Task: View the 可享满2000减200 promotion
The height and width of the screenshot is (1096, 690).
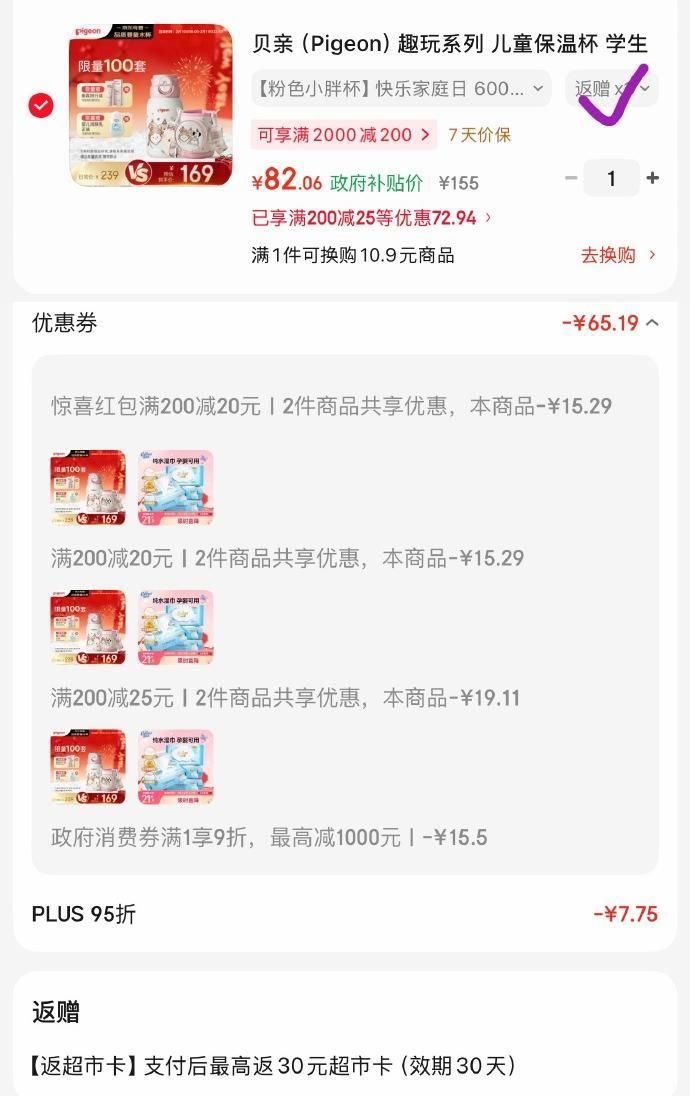Action: point(344,134)
